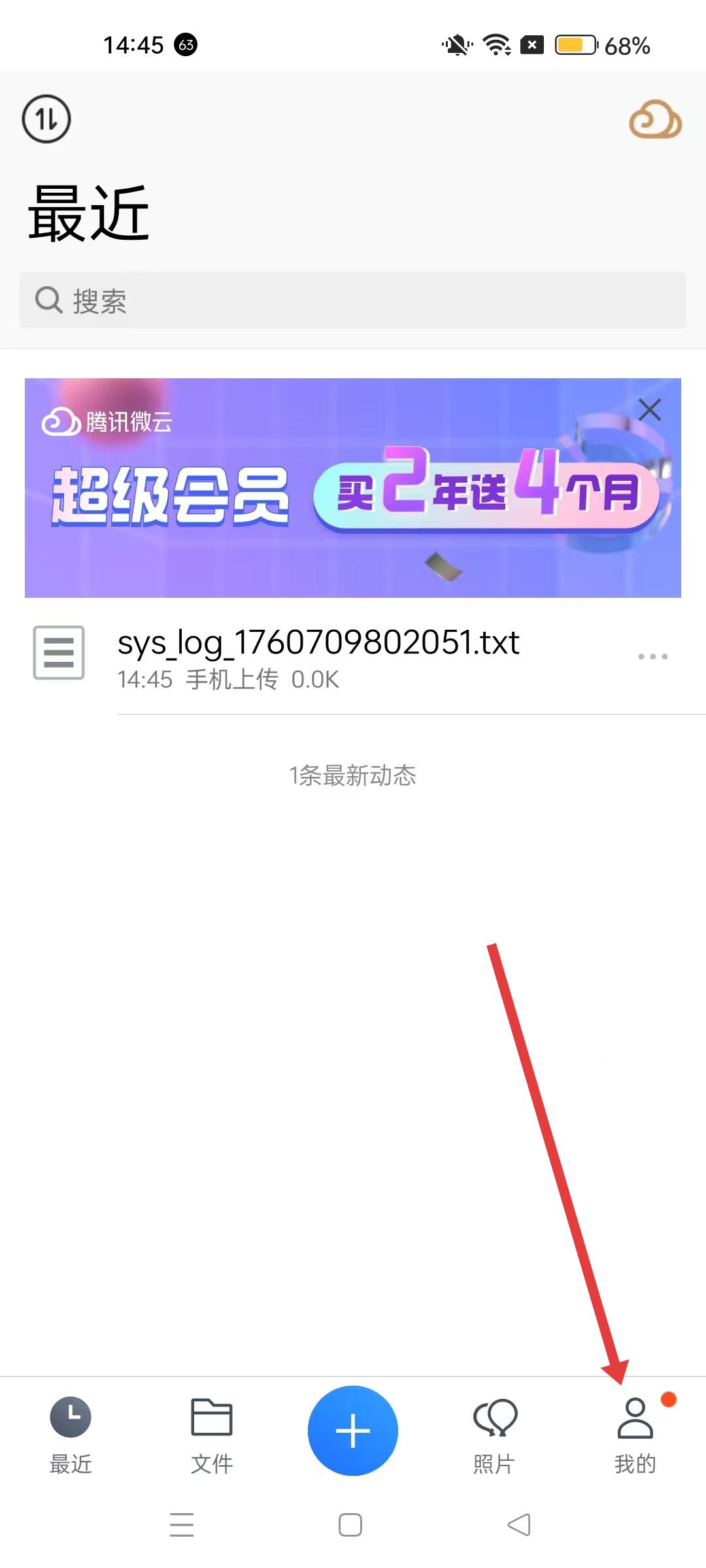Tap the 搜索 search box

(x=353, y=301)
